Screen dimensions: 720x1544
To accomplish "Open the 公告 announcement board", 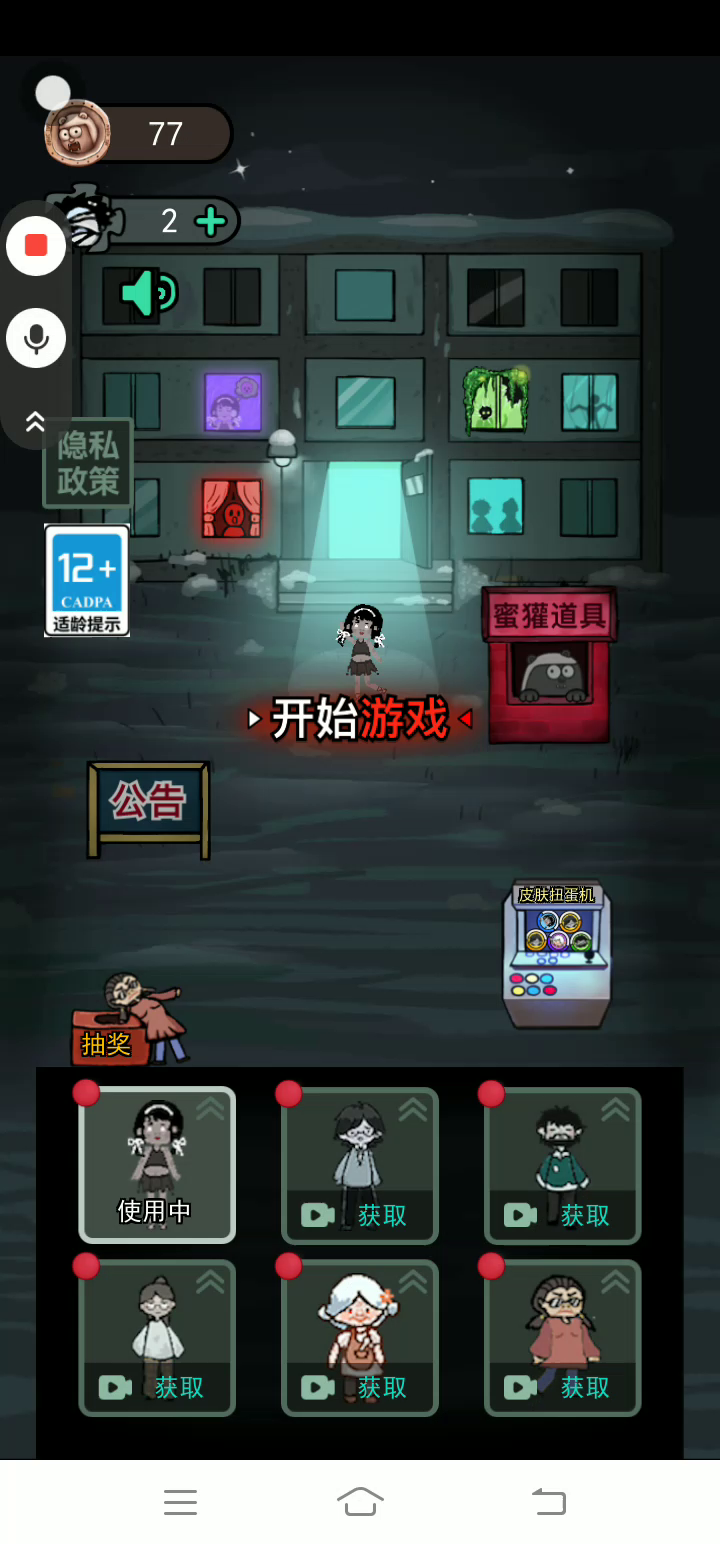I will pyautogui.click(x=148, y=806).
